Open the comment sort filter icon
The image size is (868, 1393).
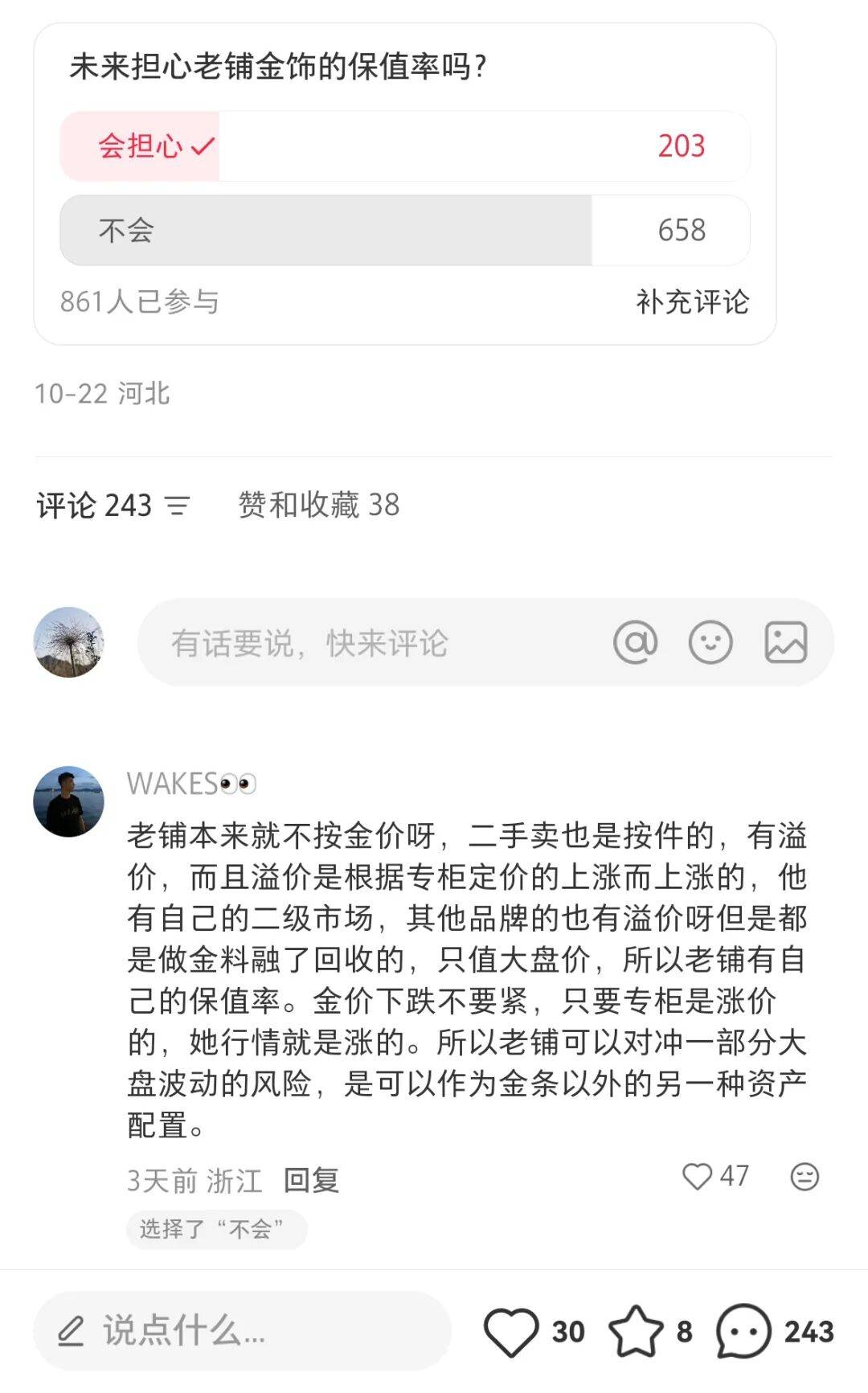[177, 506]
